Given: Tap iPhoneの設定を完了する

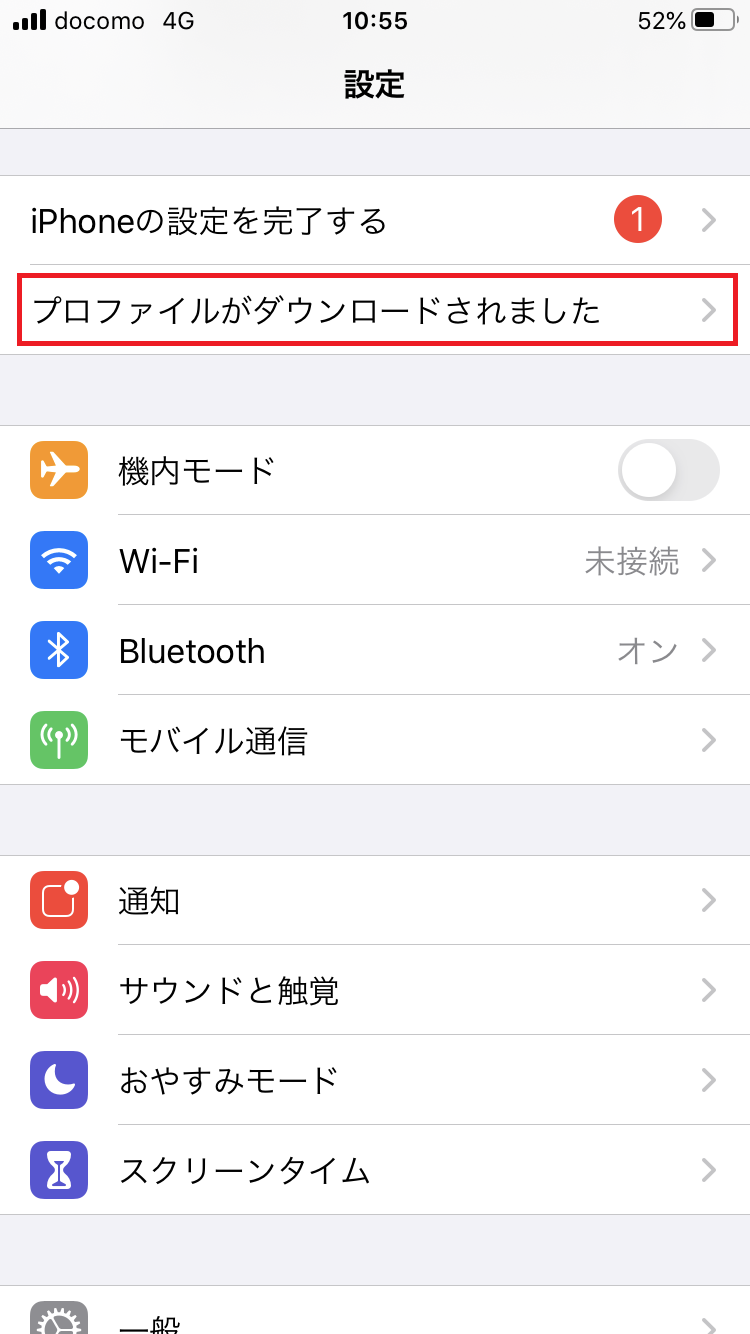Looking at the screenshot, I should 300,220.
